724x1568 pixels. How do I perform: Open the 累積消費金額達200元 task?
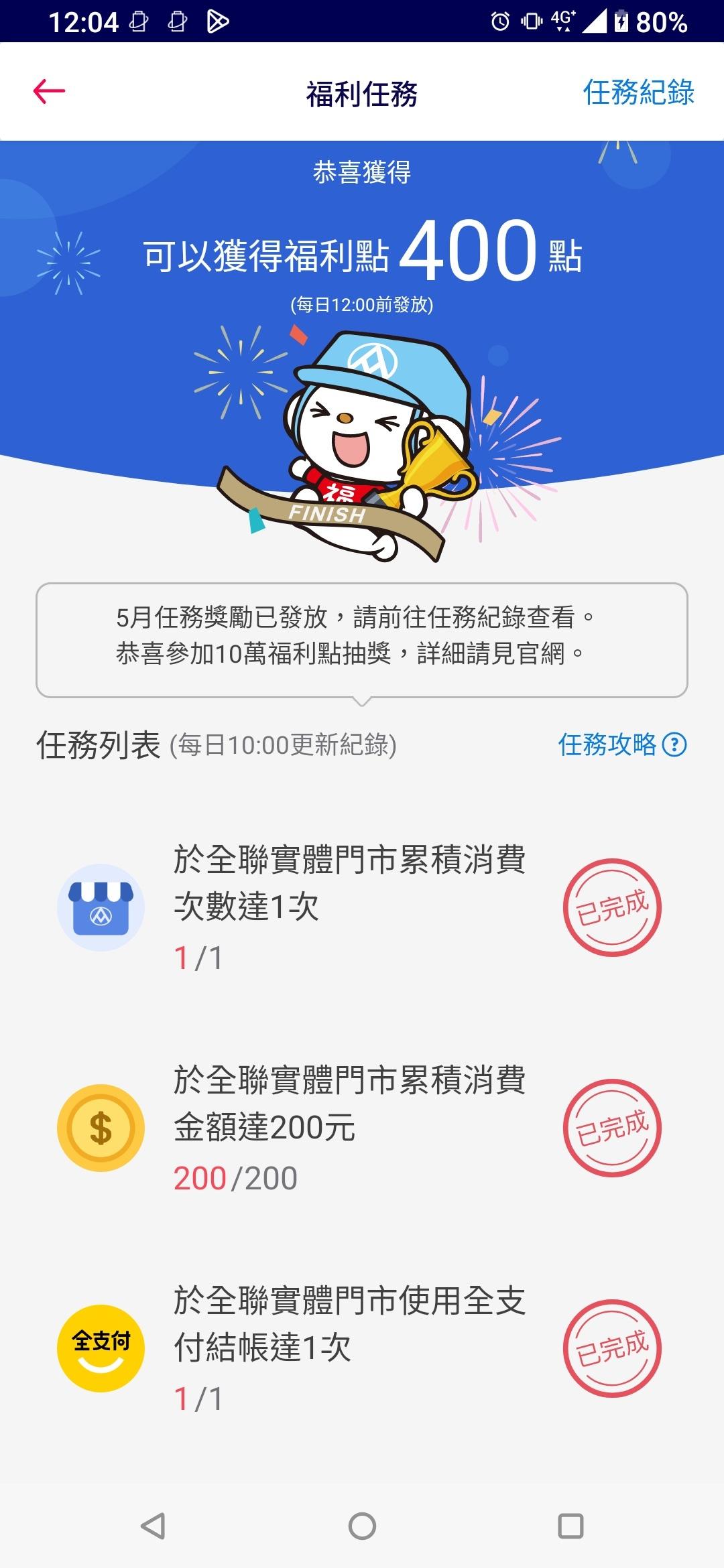tap(349, 1127)
